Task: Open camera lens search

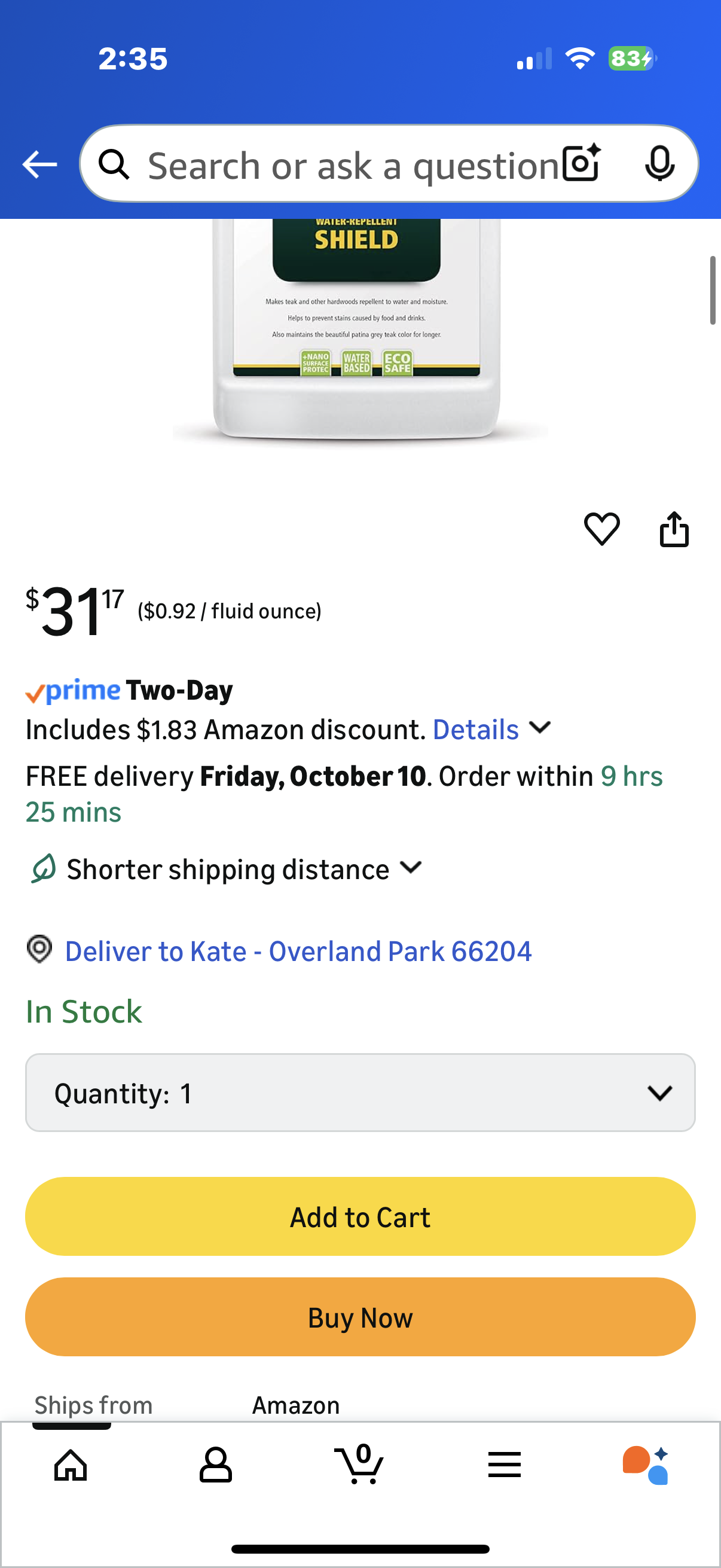Action: tap(581, 164)
